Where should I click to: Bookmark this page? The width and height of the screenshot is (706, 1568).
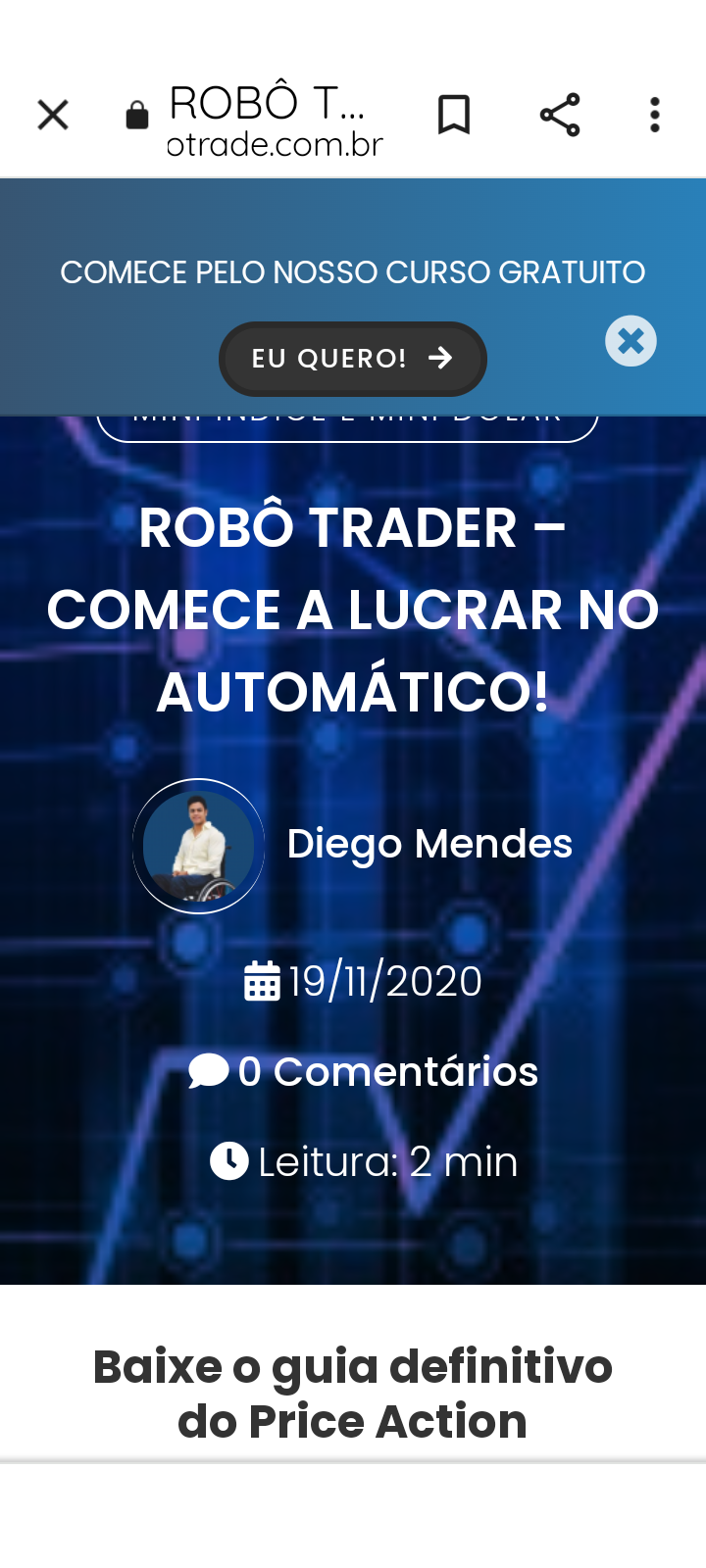453,116
